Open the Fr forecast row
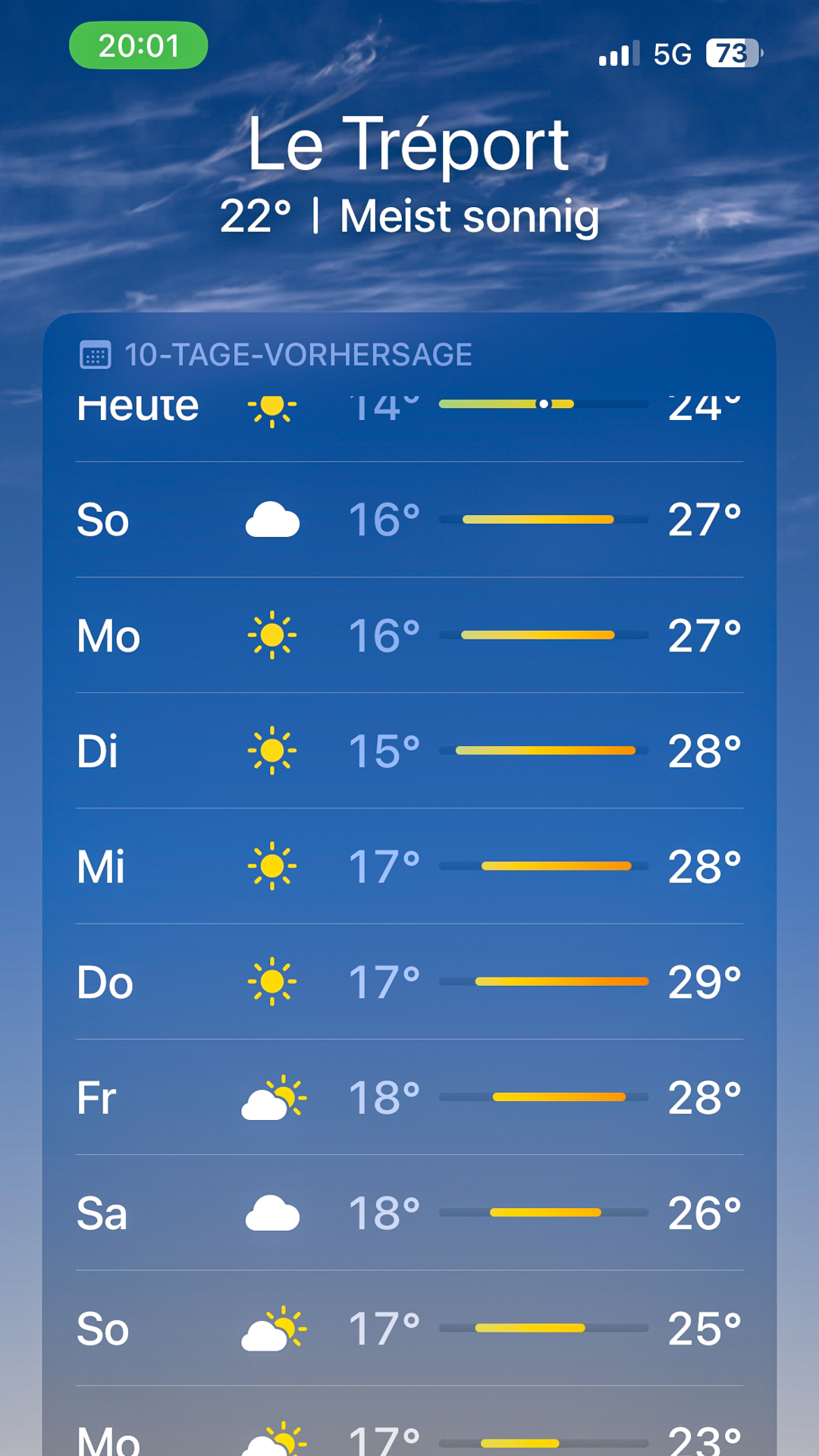The height and width of the screenshot is (1456, 819). [409, 1097]
